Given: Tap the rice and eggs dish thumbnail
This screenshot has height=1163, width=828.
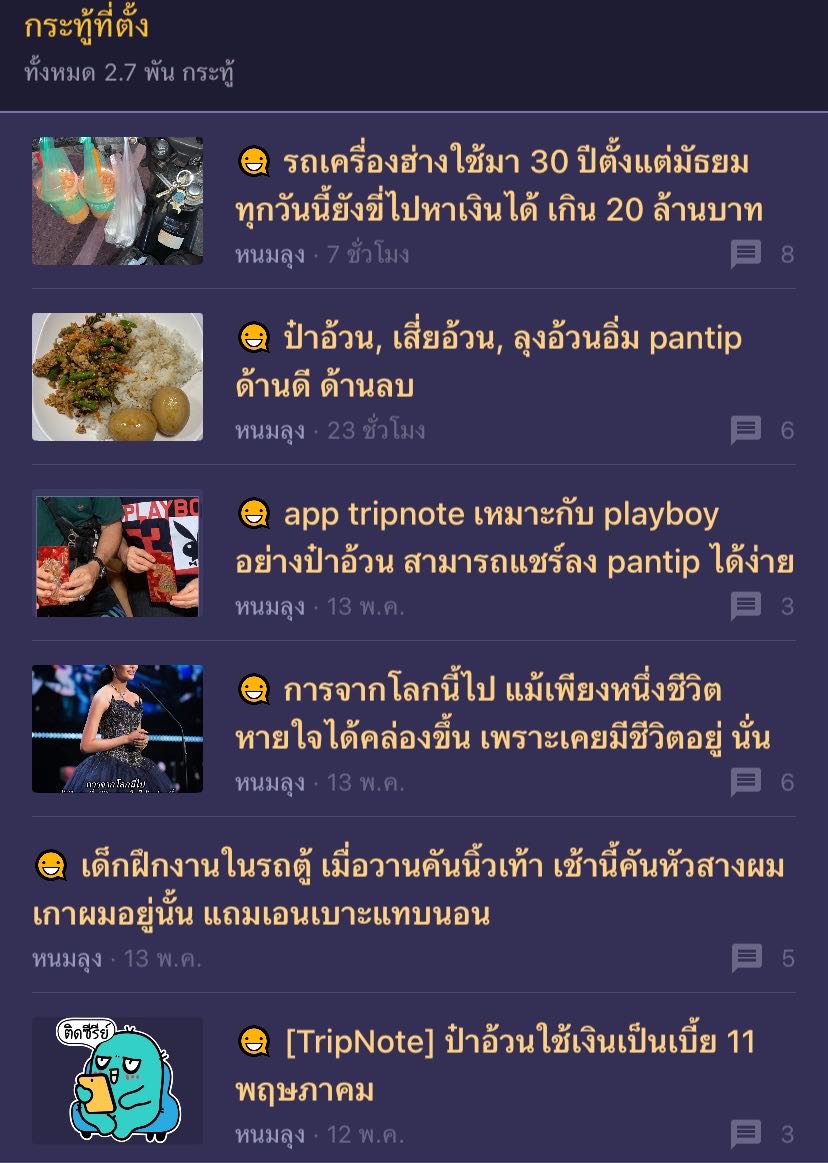Looking at the screenshot, I should (x=117, y=377).
